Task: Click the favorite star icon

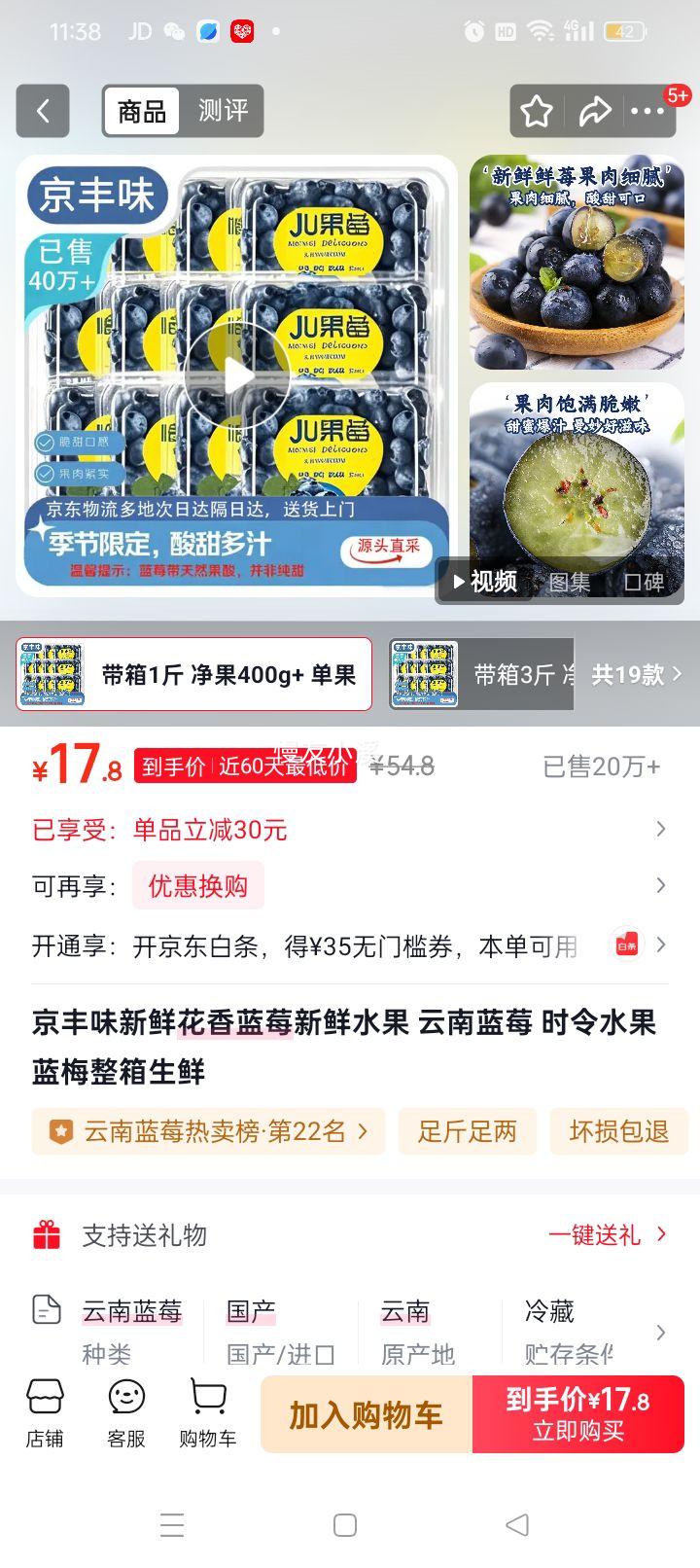Action: 535,111
